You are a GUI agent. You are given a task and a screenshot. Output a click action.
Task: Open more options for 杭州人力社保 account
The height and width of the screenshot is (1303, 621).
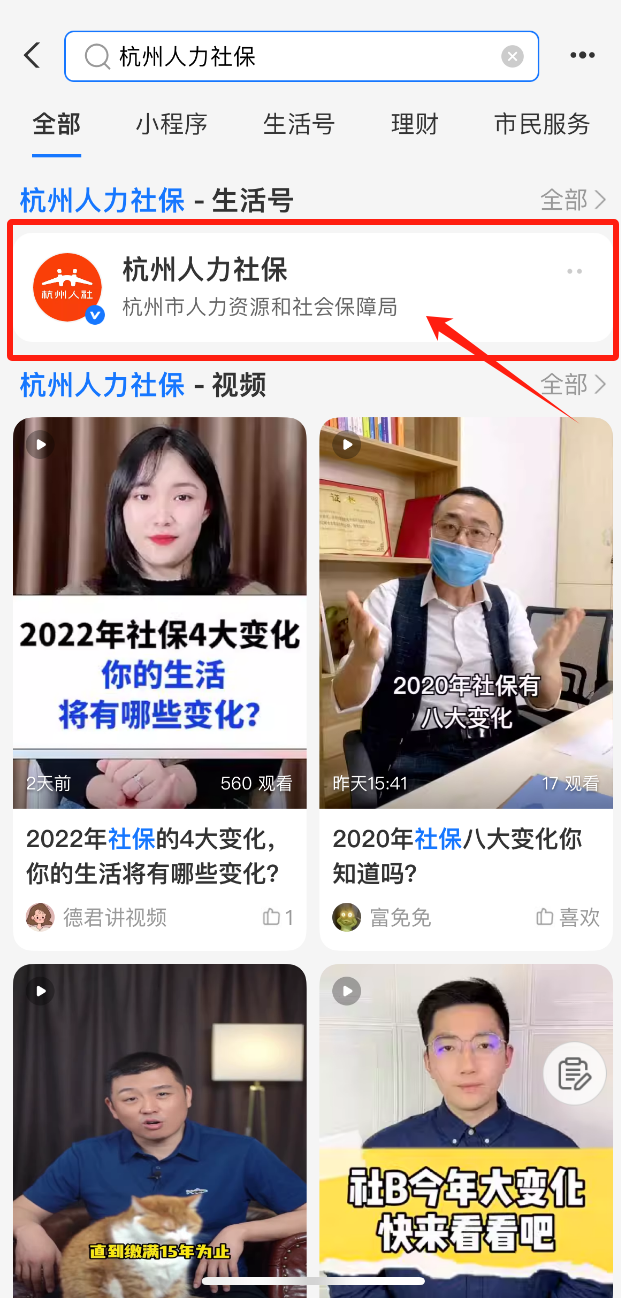tap(574, 271)
